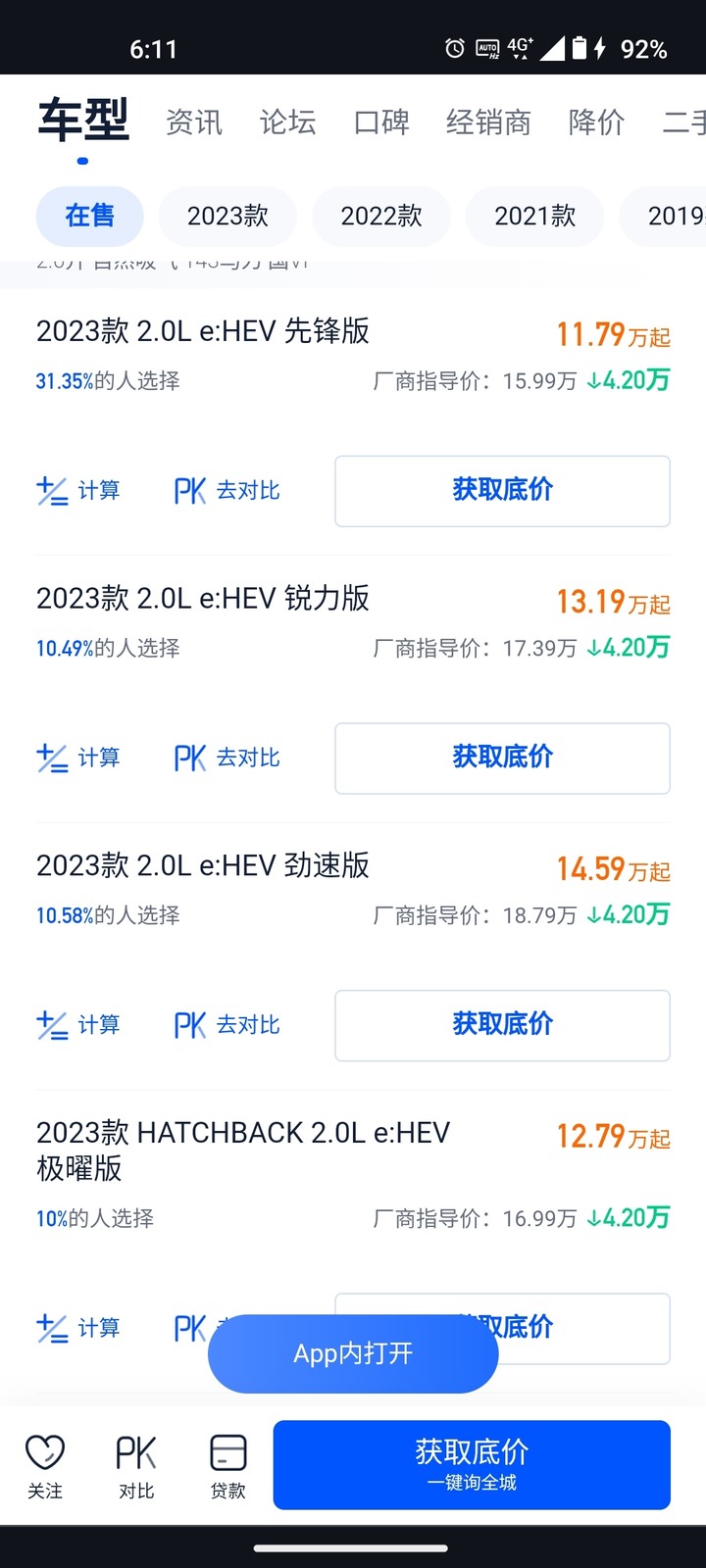Screen dimensions: 706x1568
Task: Add the 锐力版 to comparison
Action: 227,759
